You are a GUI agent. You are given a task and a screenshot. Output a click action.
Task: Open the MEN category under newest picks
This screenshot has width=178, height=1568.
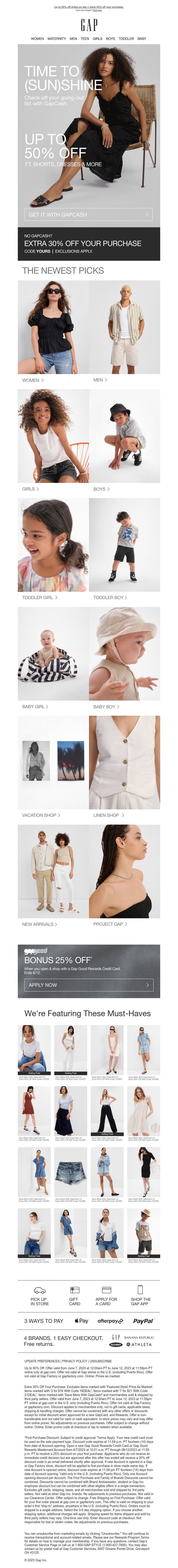point(100,380)
